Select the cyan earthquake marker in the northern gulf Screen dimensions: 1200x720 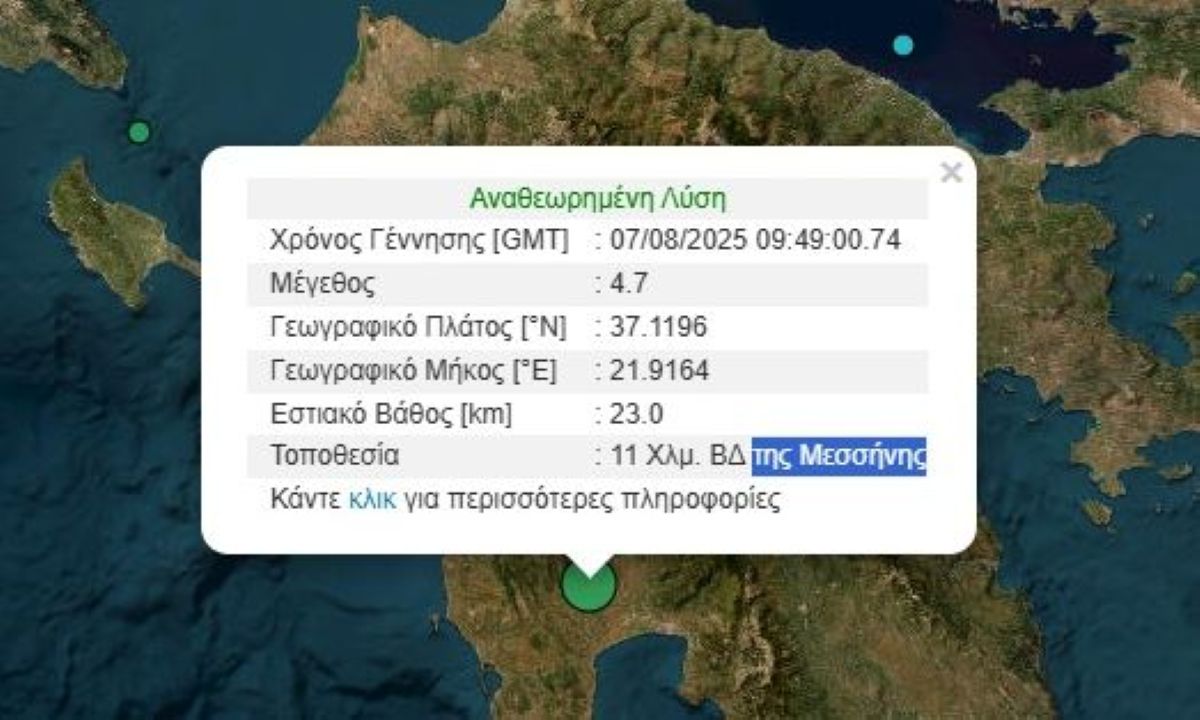coord(903,44)
